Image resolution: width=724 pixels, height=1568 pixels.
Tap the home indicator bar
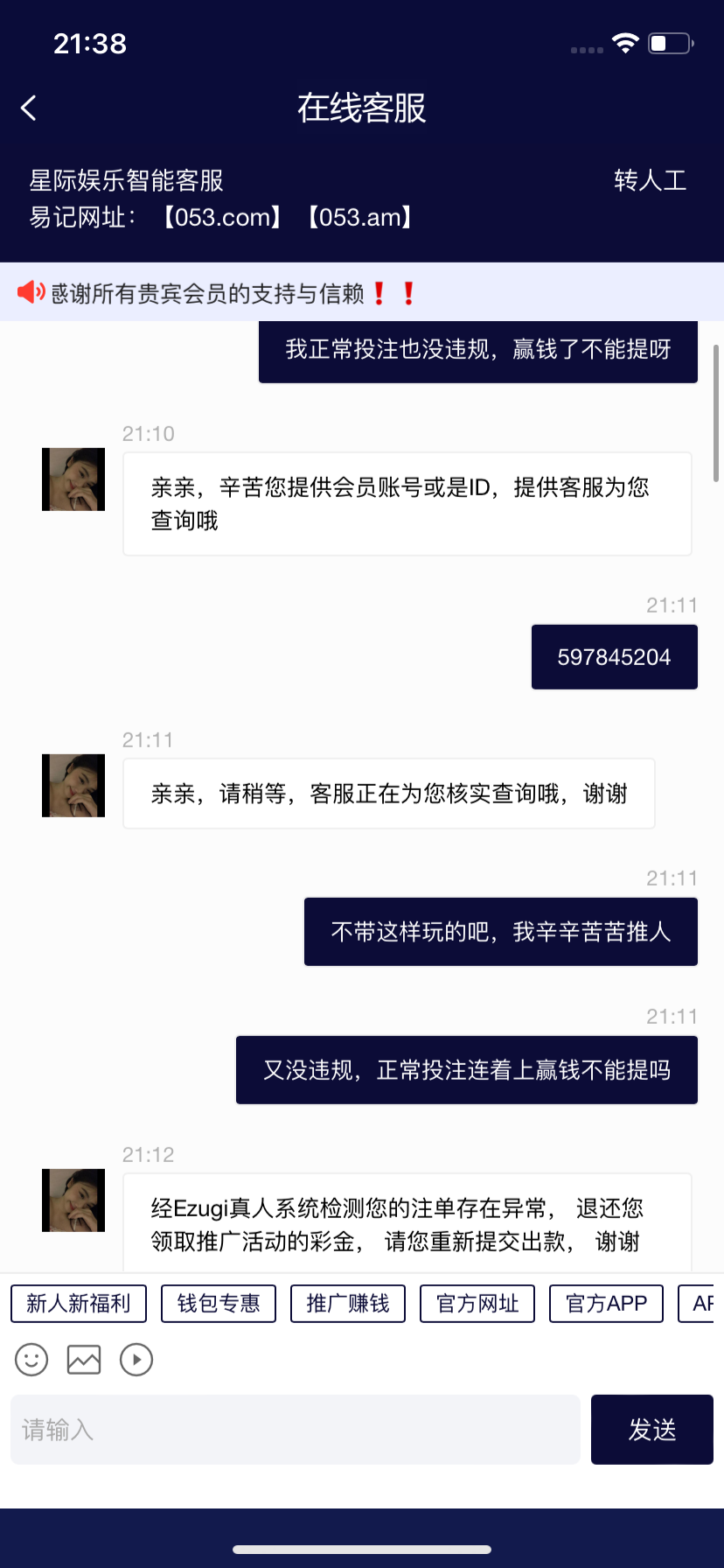click(362, 1550)
